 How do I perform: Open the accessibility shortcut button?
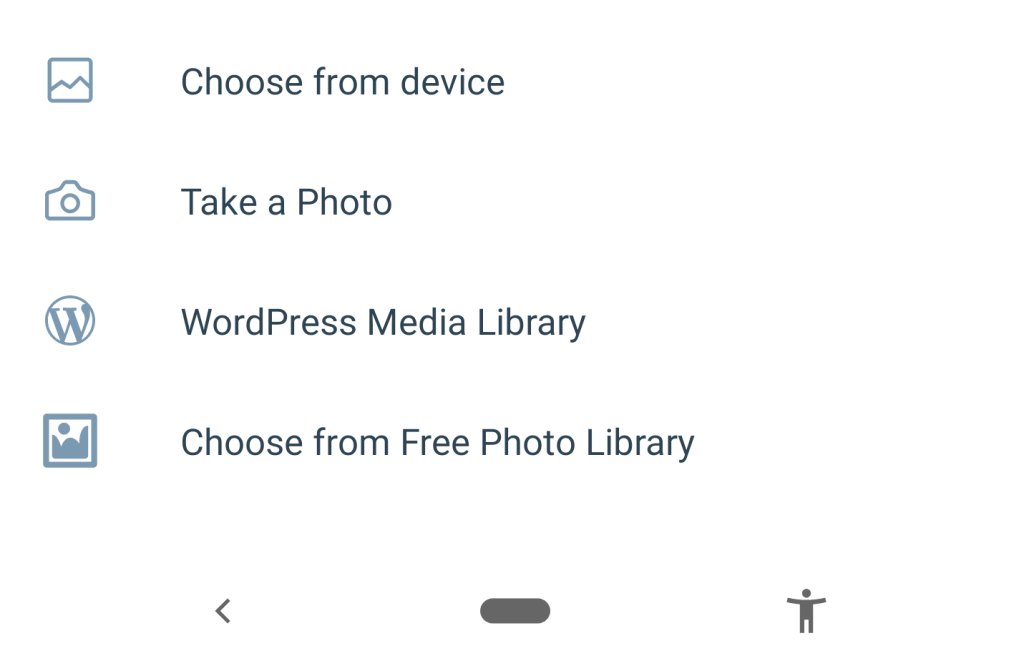point(806,610)
